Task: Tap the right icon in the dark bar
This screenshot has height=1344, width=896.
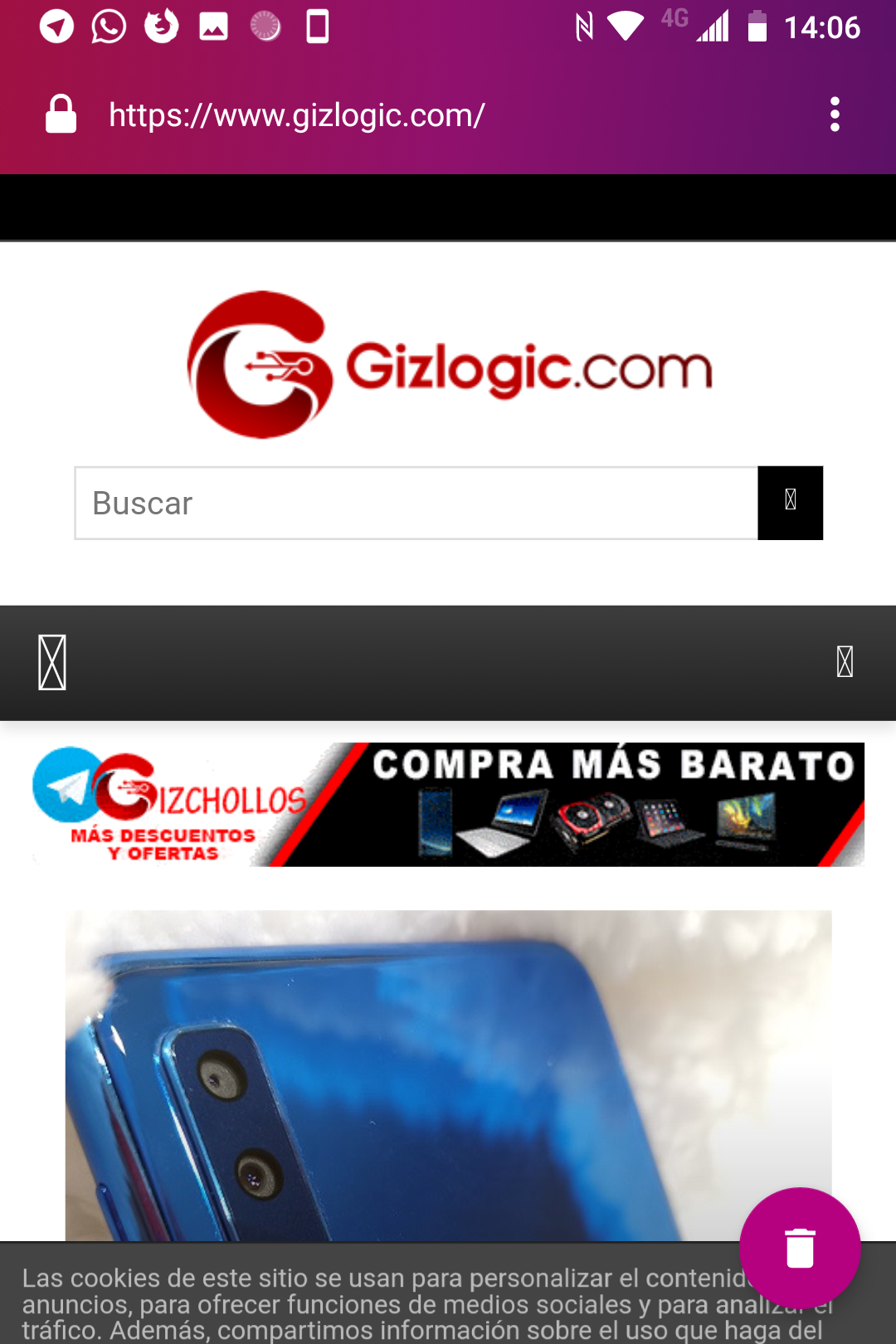Action: click(845, 662)
